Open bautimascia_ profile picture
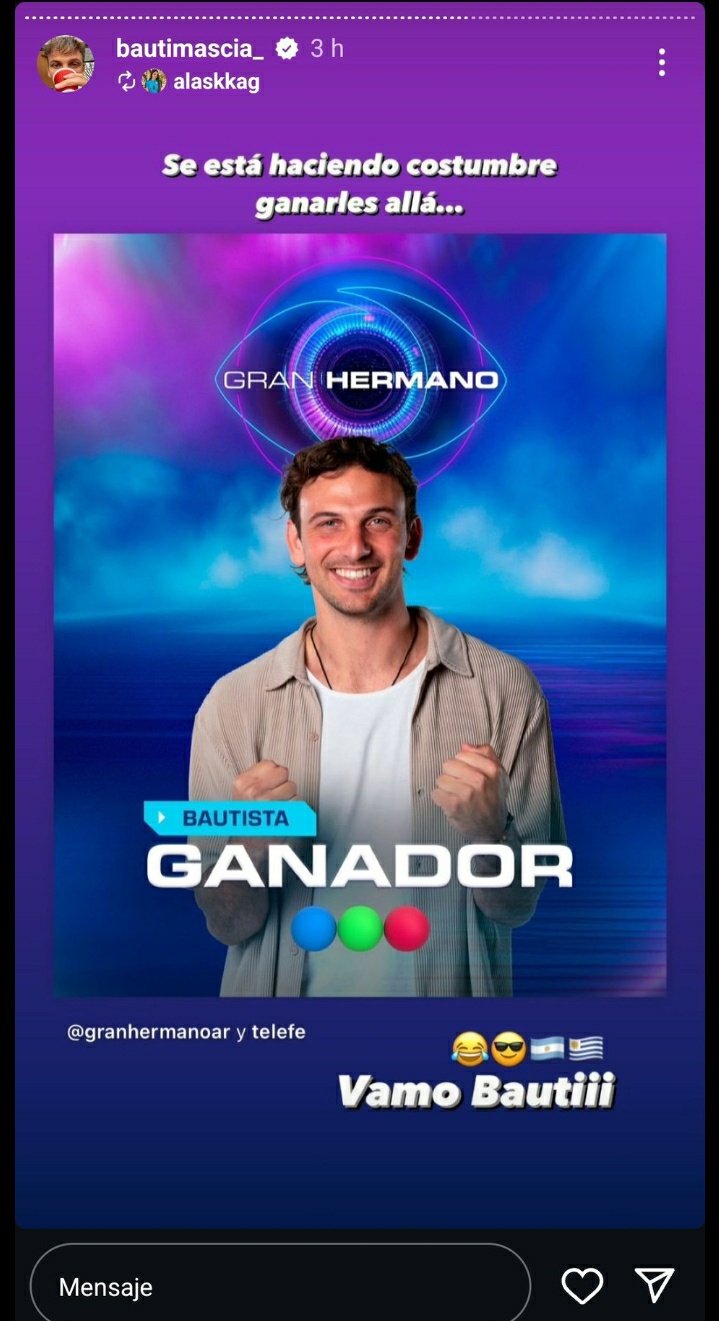Image resolution: width=719 pixels, height=1321 pixels. click(x=66, y=64)
